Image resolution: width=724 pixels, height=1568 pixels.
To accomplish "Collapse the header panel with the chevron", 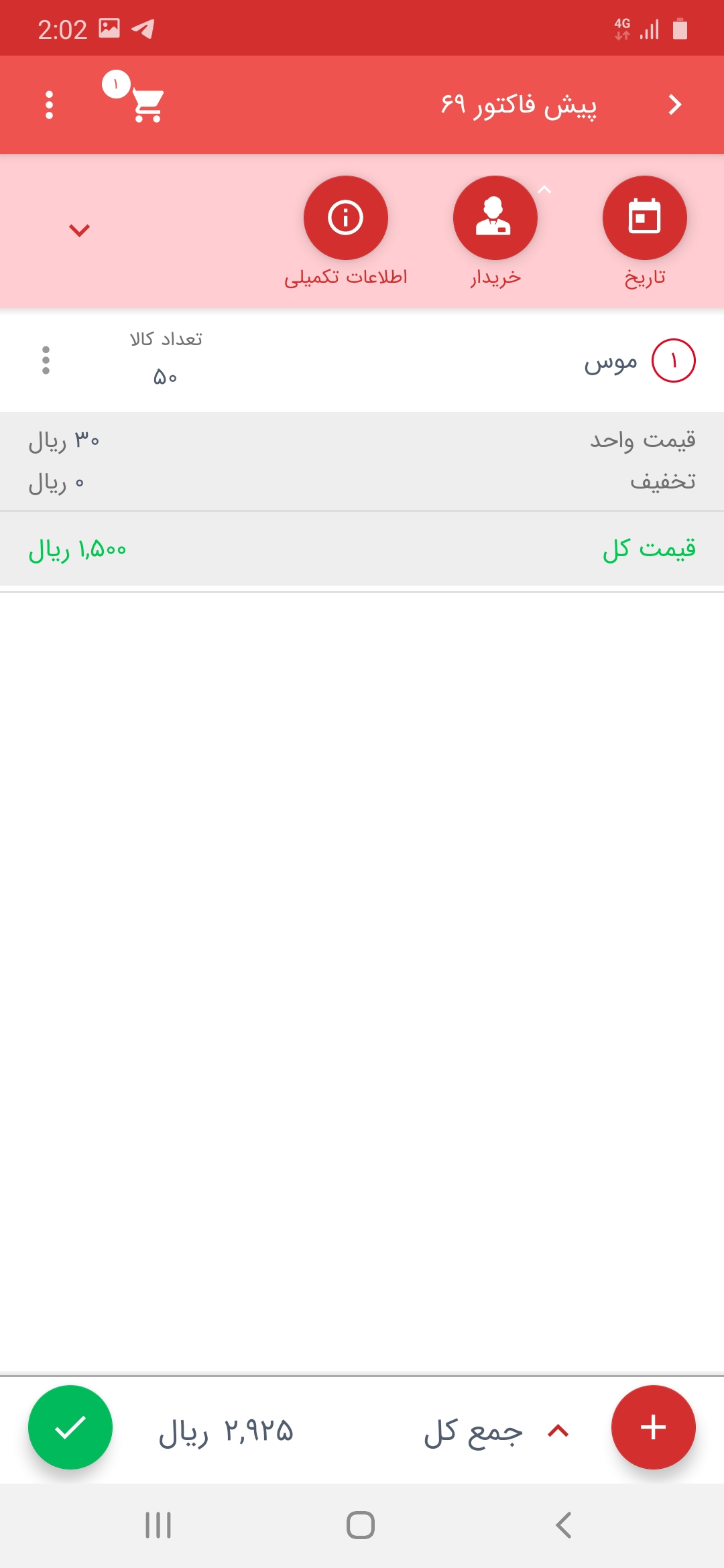I will 79,231.
